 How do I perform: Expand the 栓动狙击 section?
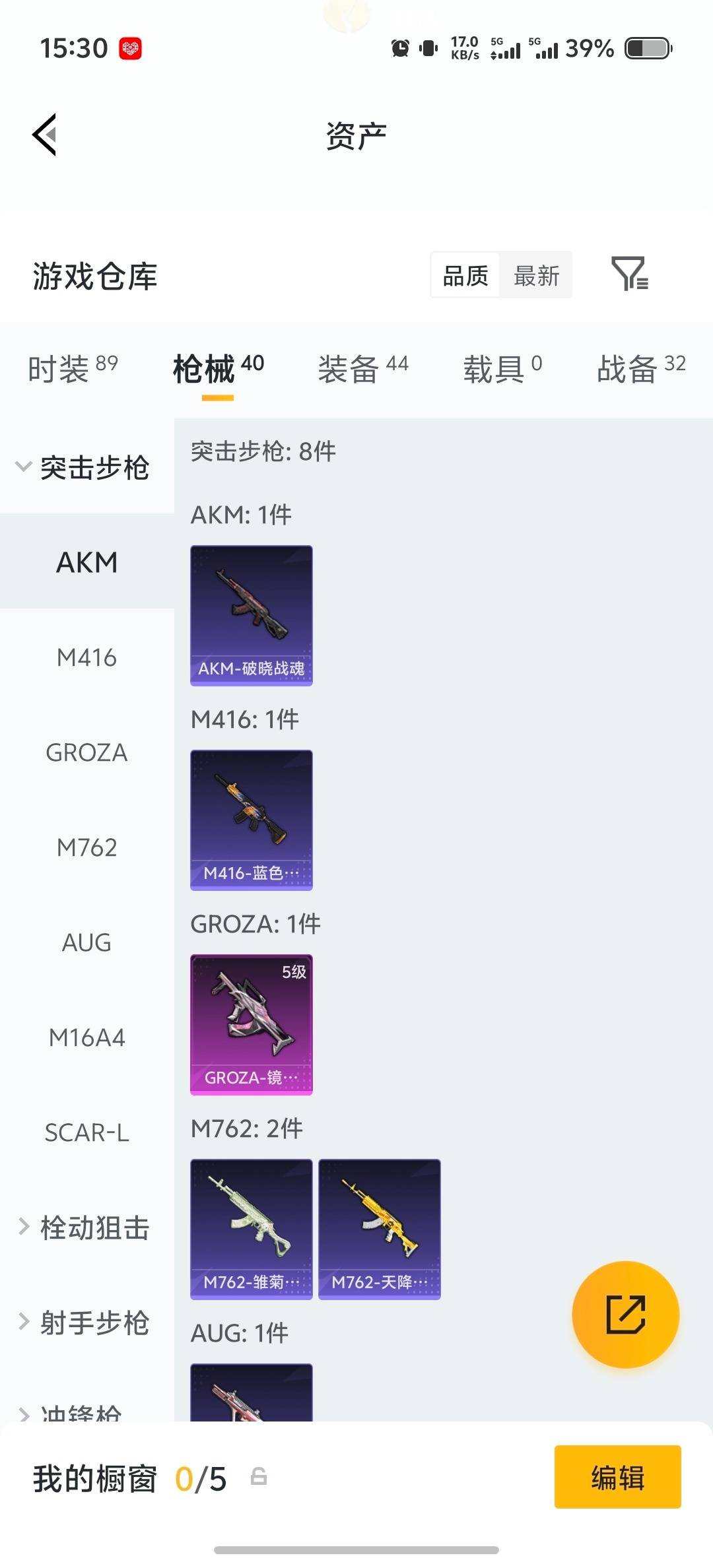(86, 1227)
